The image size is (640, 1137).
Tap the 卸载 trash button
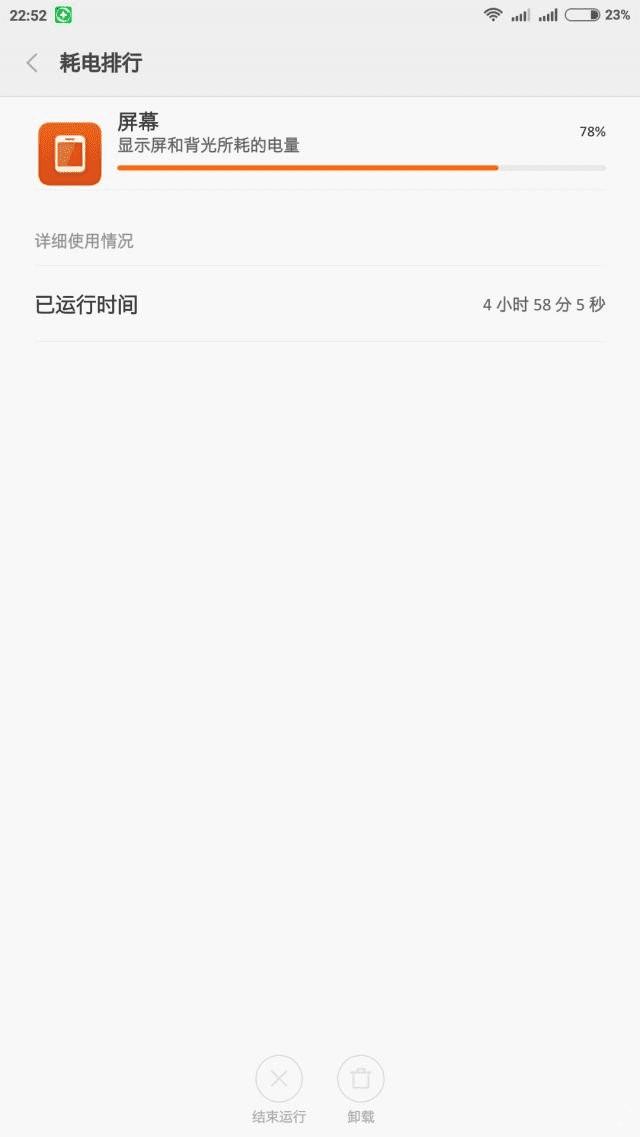tap(361, 1079)
